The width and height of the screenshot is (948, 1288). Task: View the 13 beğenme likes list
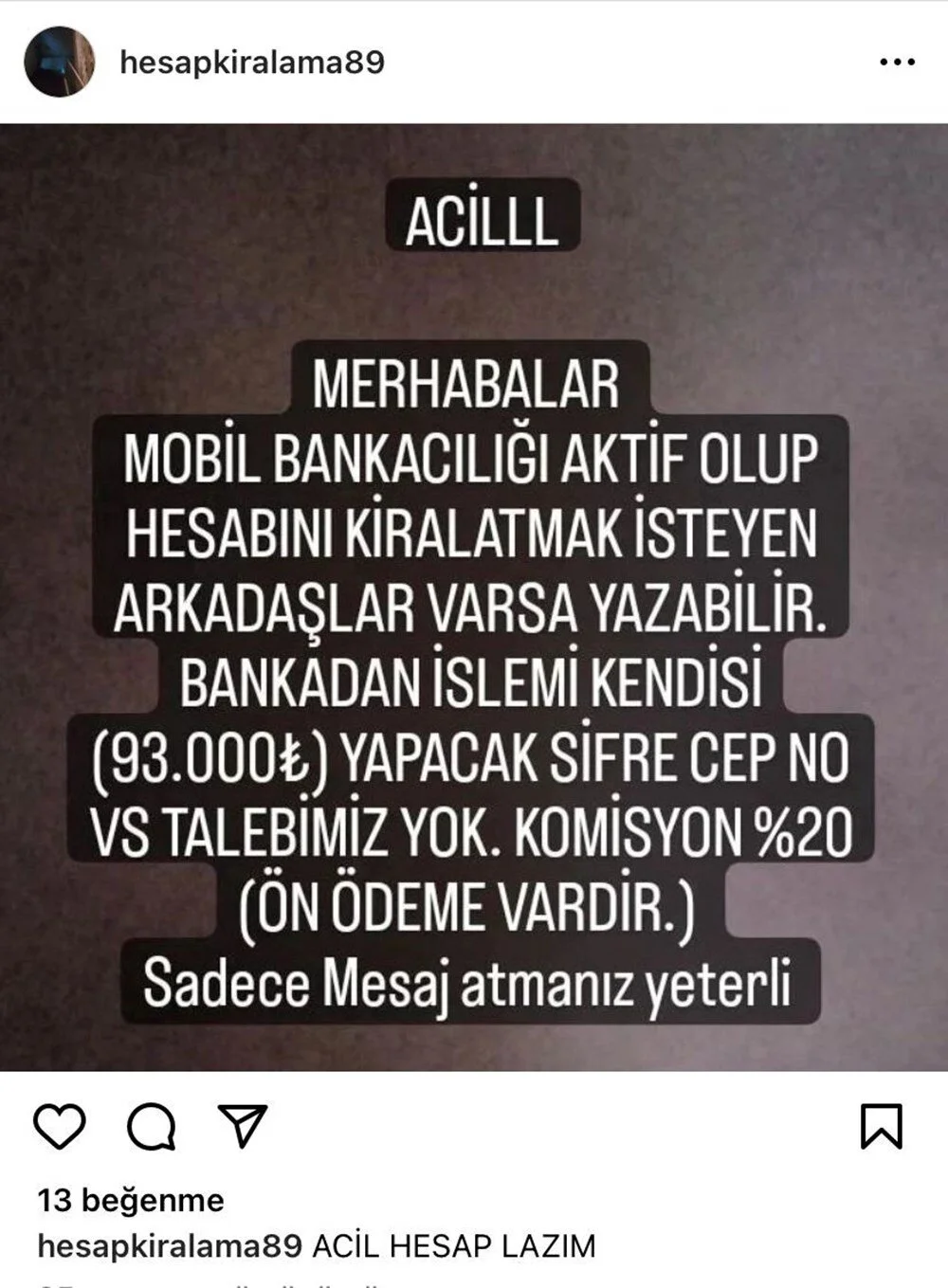point(131,1201)
